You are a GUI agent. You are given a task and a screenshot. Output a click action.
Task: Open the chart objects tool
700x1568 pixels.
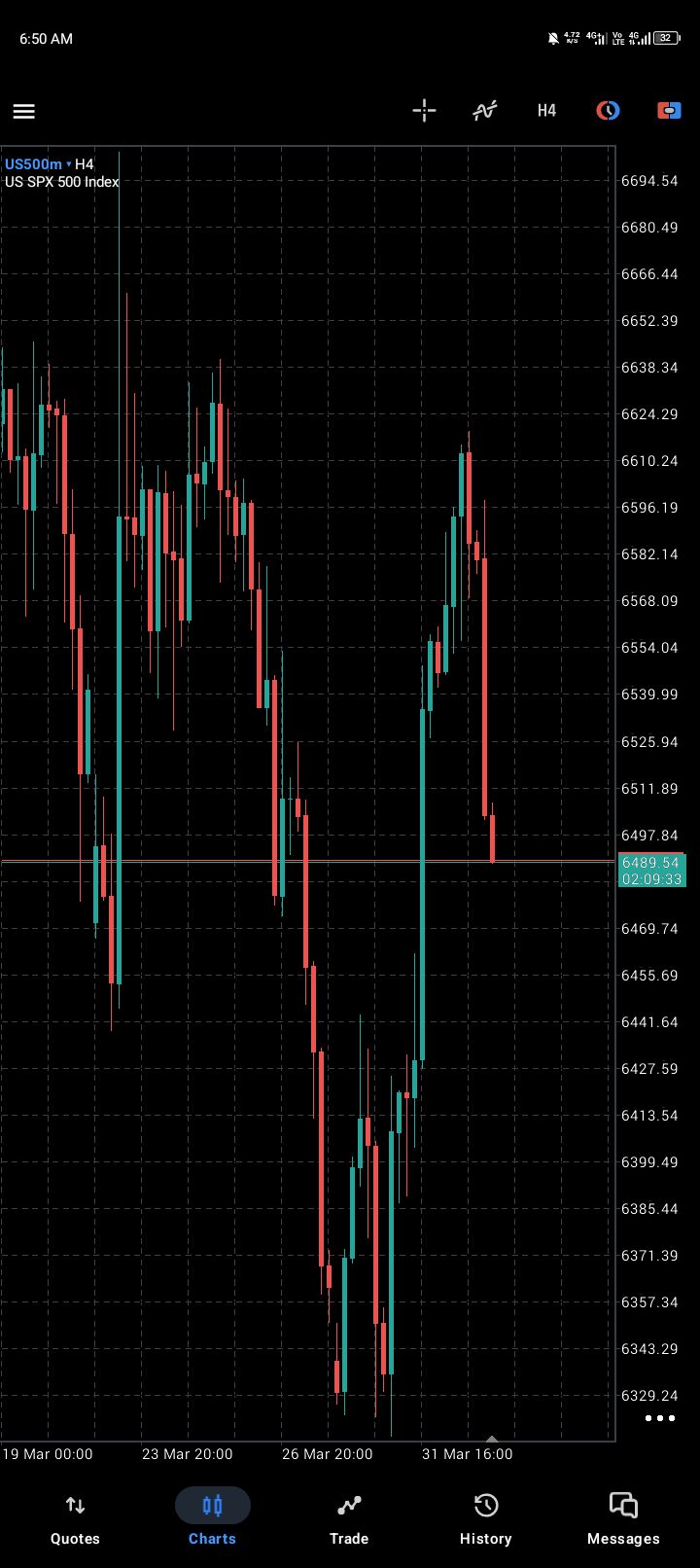point(608,110)
